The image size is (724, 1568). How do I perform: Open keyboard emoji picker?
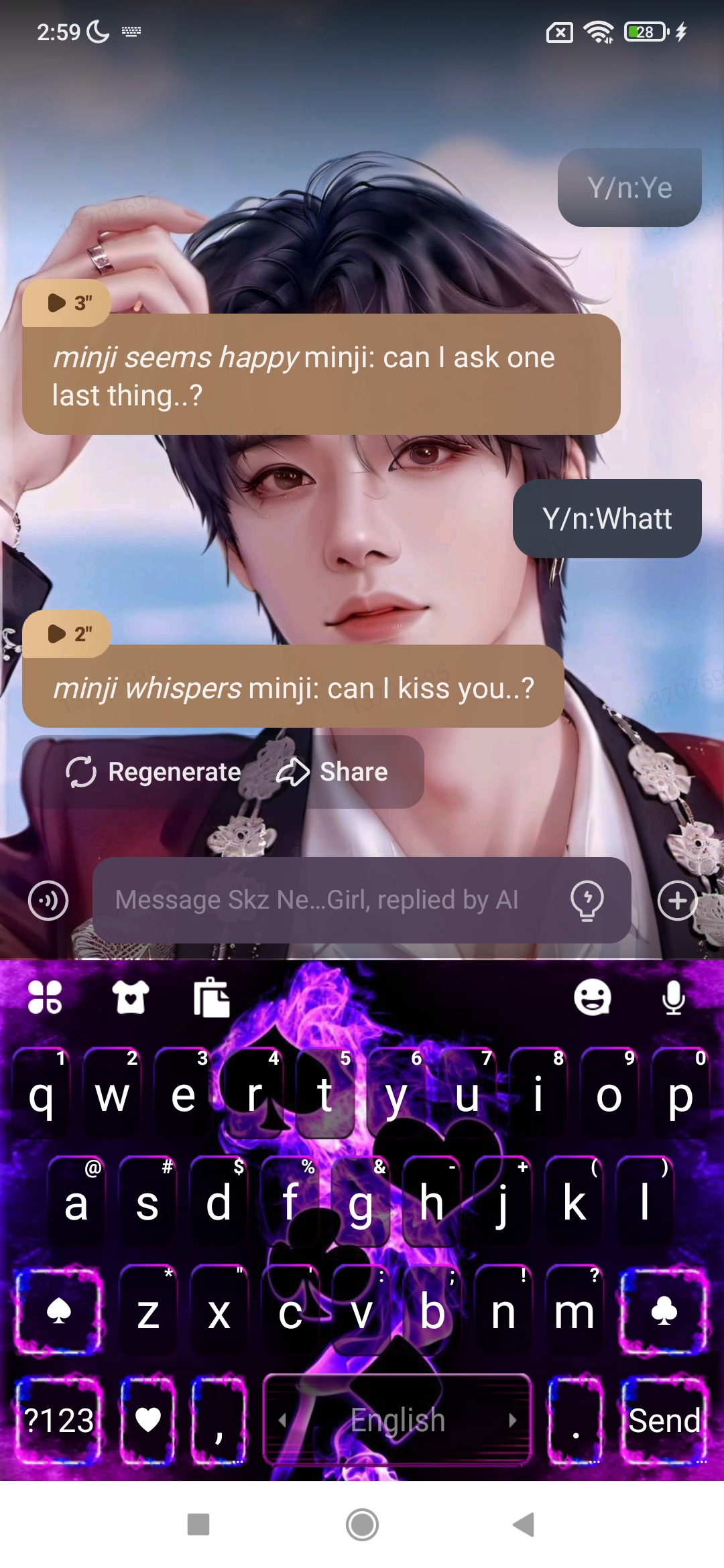coord(593,997)
